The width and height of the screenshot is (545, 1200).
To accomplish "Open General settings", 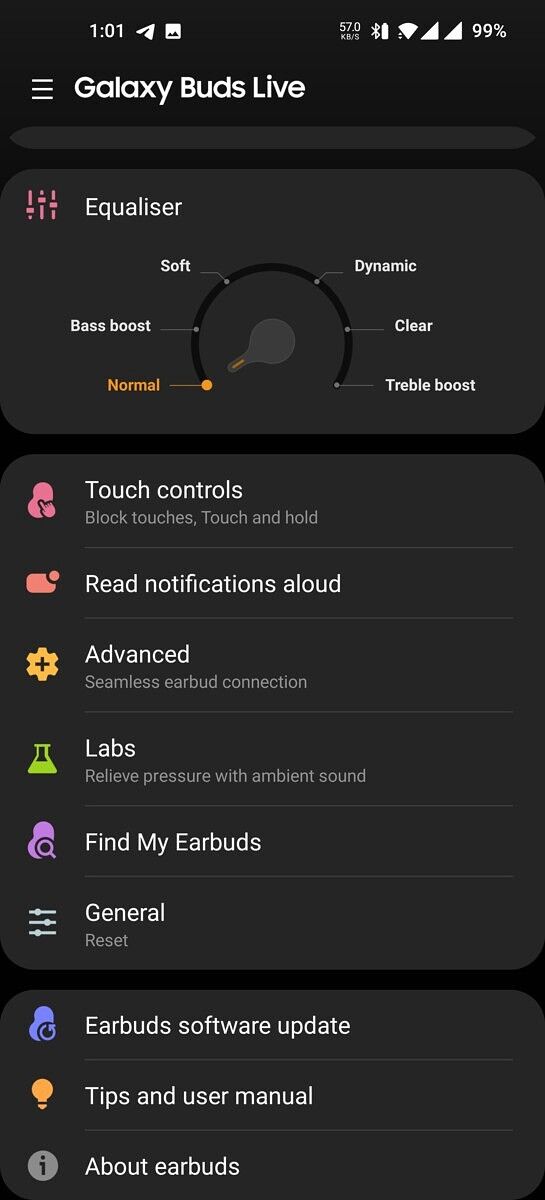I will point(272,924).
